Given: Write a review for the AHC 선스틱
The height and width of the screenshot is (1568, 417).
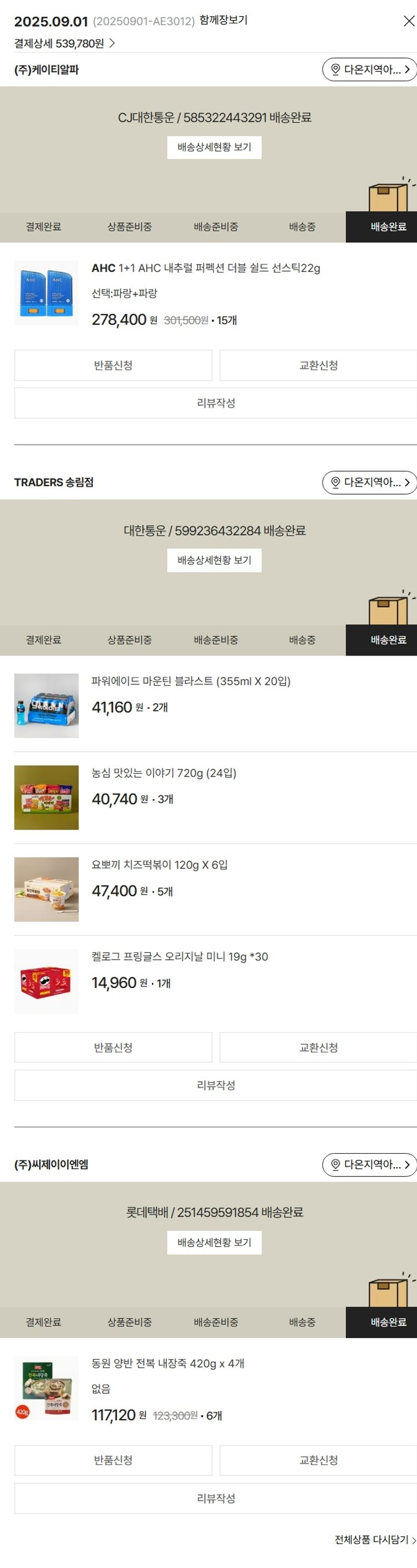Looking at the screenshot, I should tap(216, 403).
